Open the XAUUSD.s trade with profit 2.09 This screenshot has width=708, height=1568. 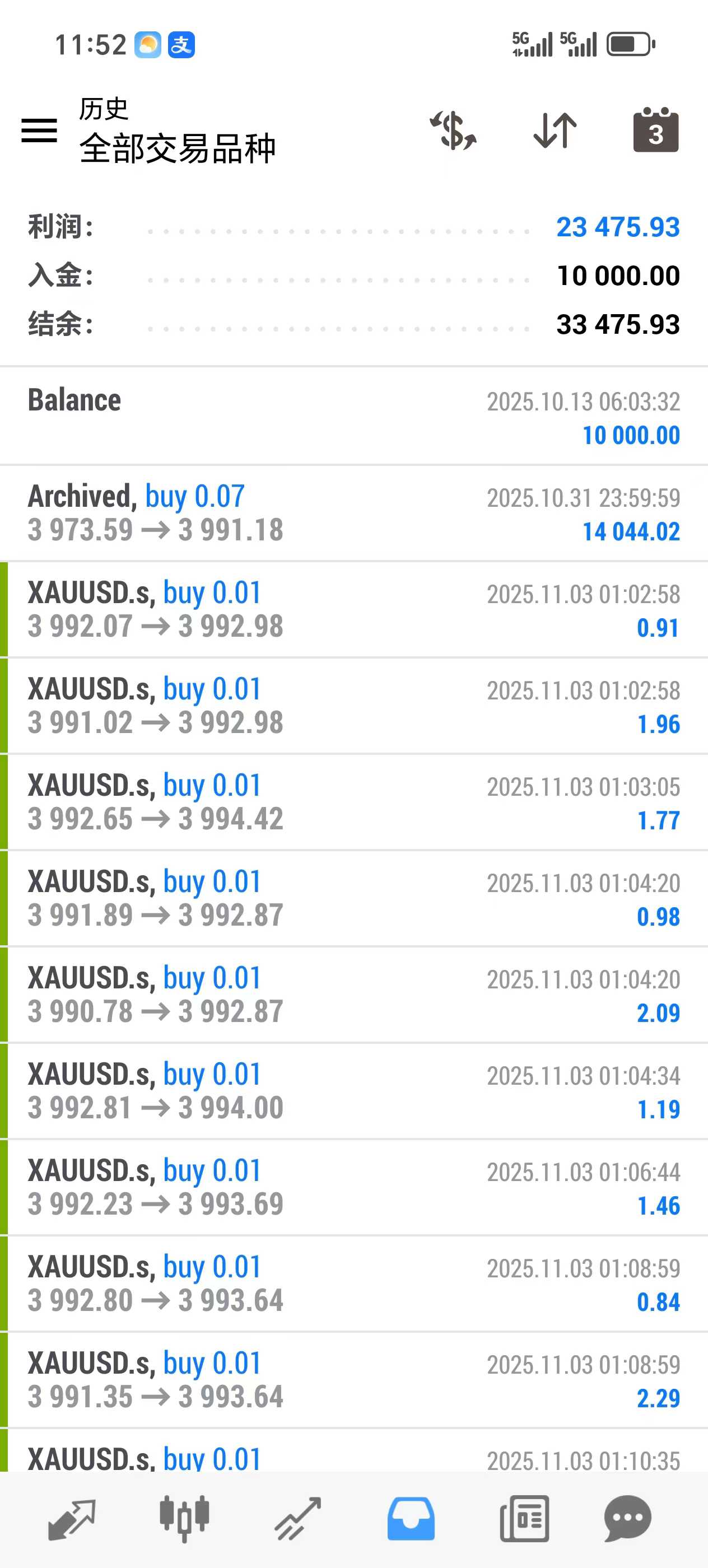[x=353, y=995]
